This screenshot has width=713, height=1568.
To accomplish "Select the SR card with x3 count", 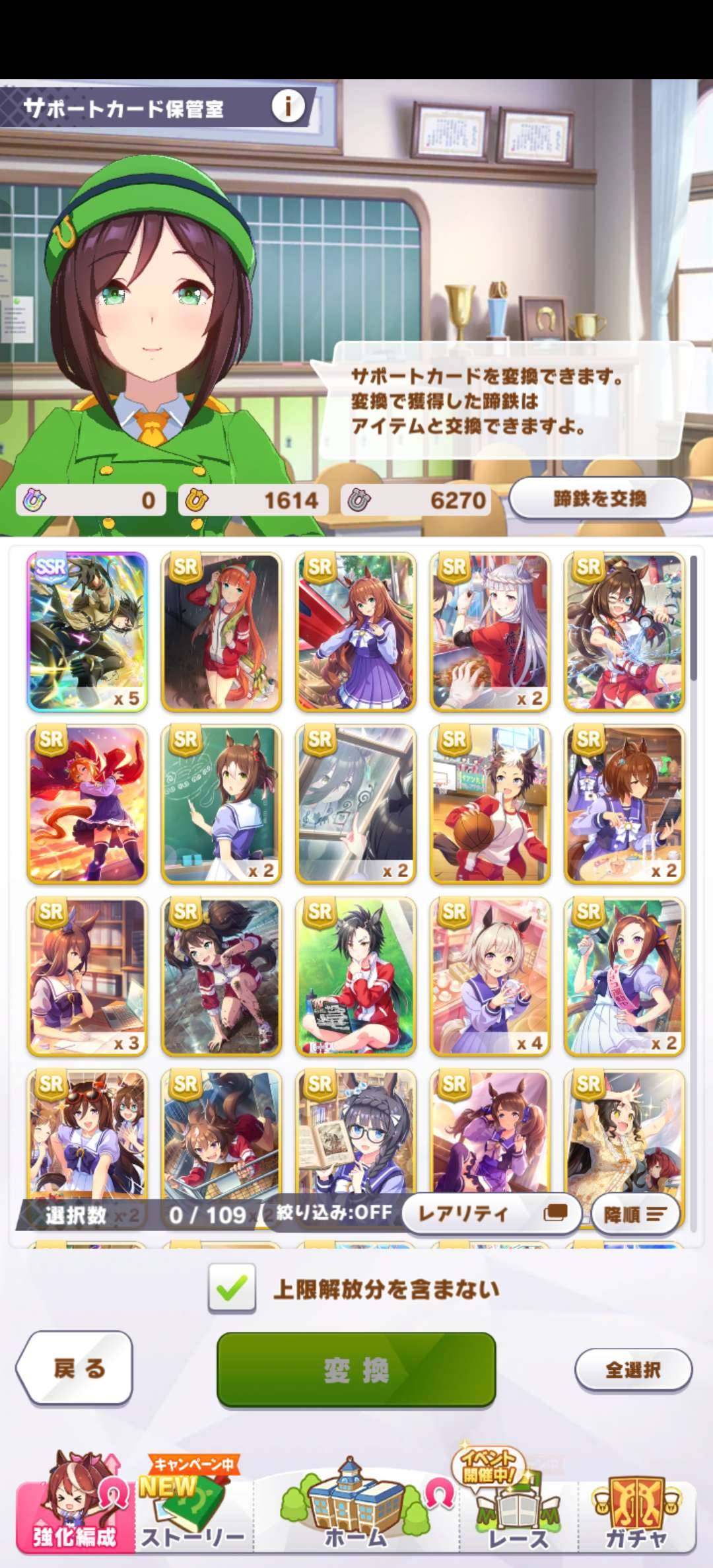I will pos(87,976).
